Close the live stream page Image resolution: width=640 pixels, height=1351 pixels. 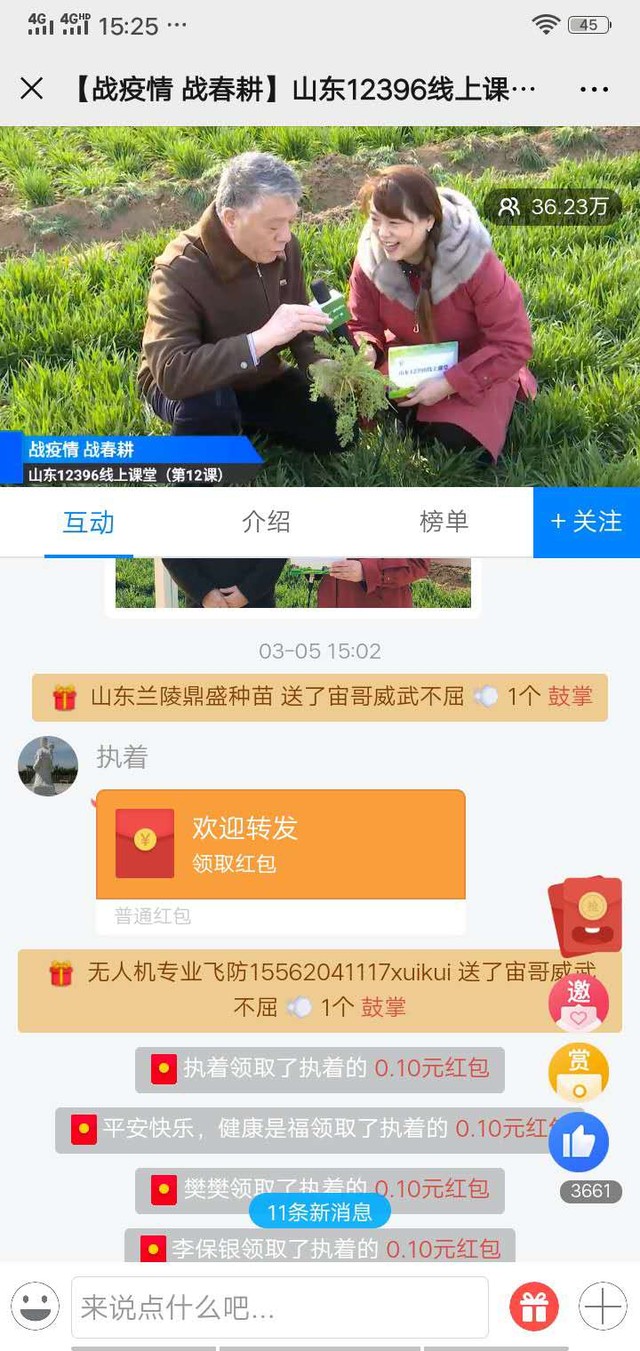pyautogui.click(x=32, y=89)
